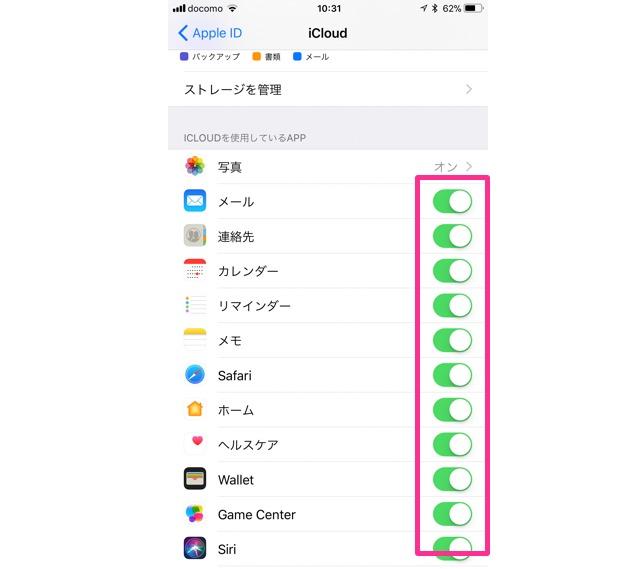
Task: Turn off the メモ toggle
Action: tap(452, 340)
